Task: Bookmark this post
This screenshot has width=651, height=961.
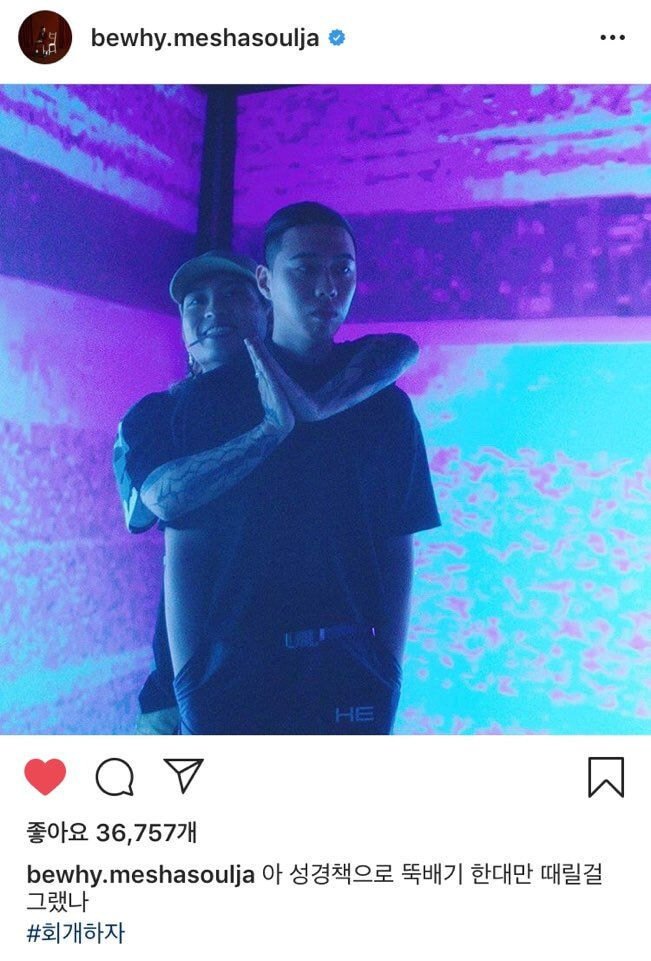Action: tap(606, 777)
